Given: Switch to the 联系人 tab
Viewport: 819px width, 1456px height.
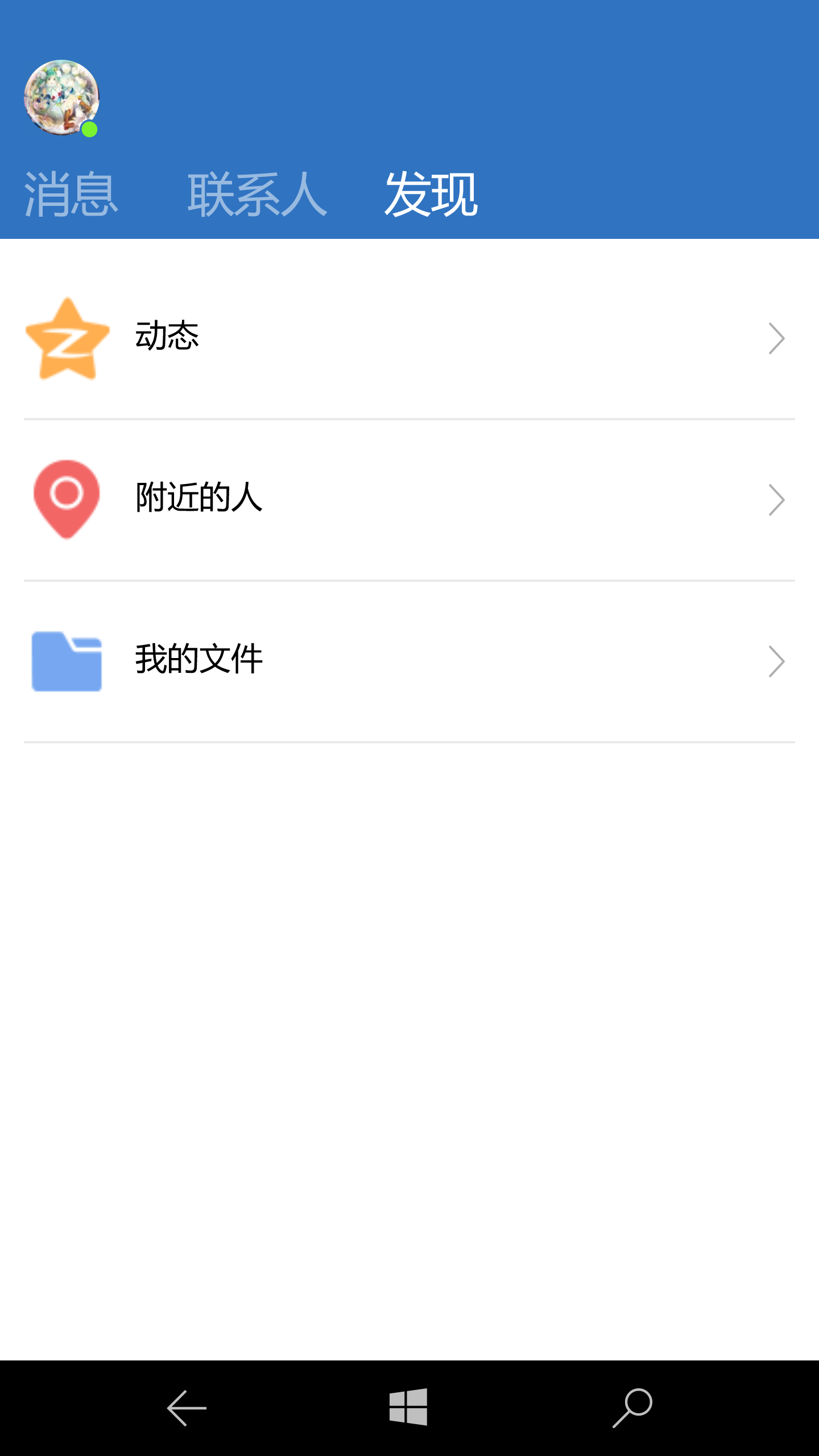Looking at the screenshot, I should pos(257,195).
